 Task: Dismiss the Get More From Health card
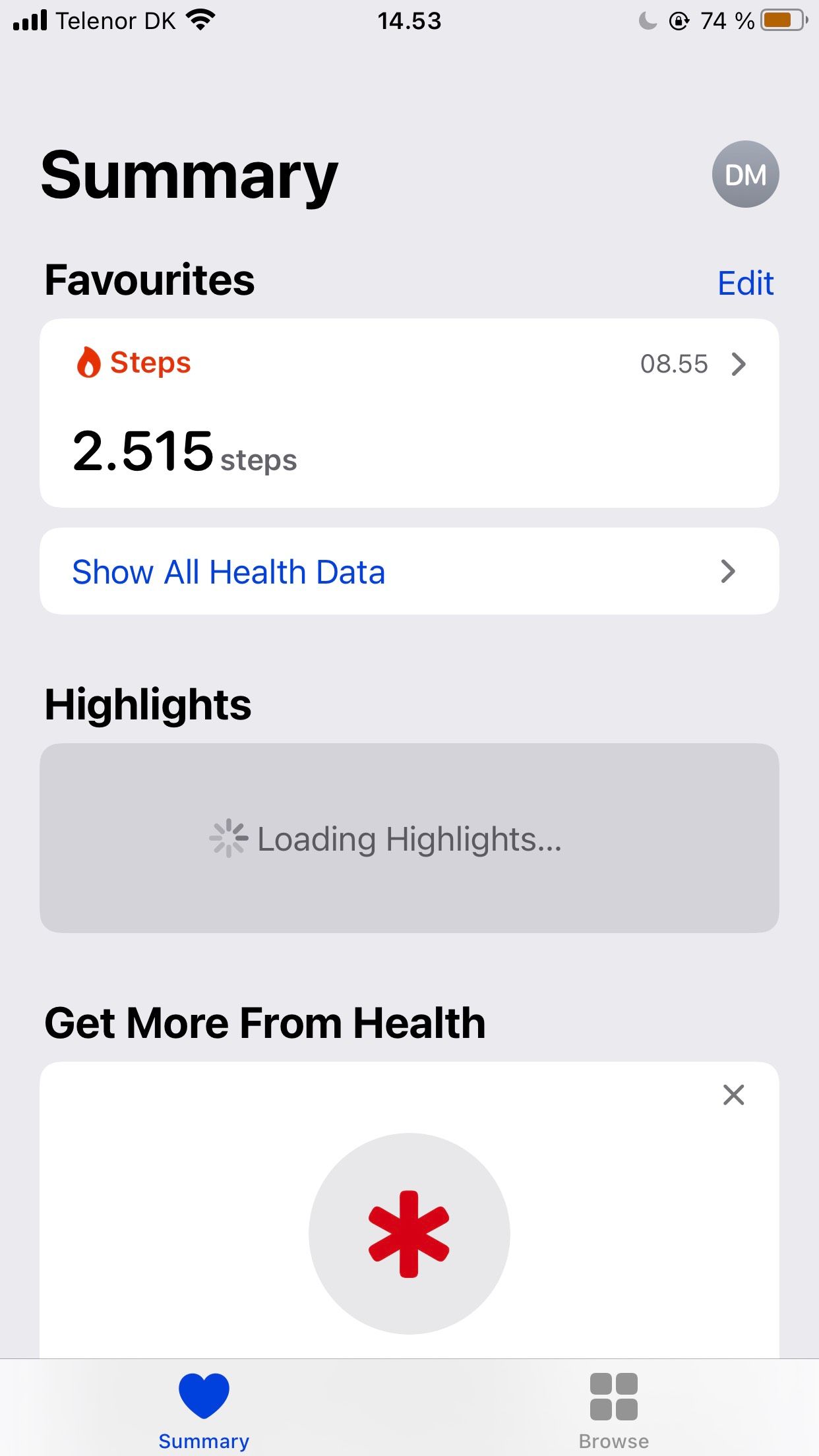(733, 1095)
